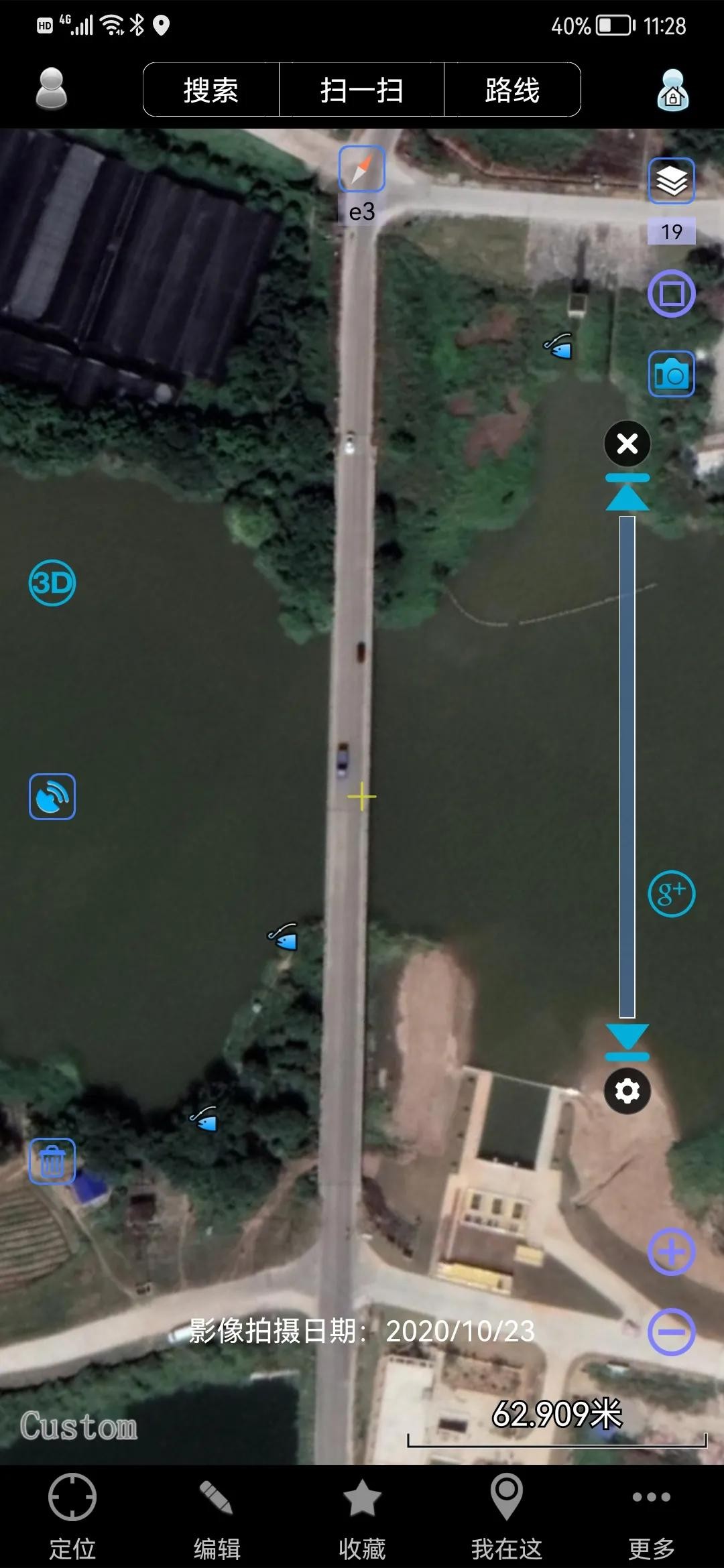Open the home account icon

click(672, 90)
